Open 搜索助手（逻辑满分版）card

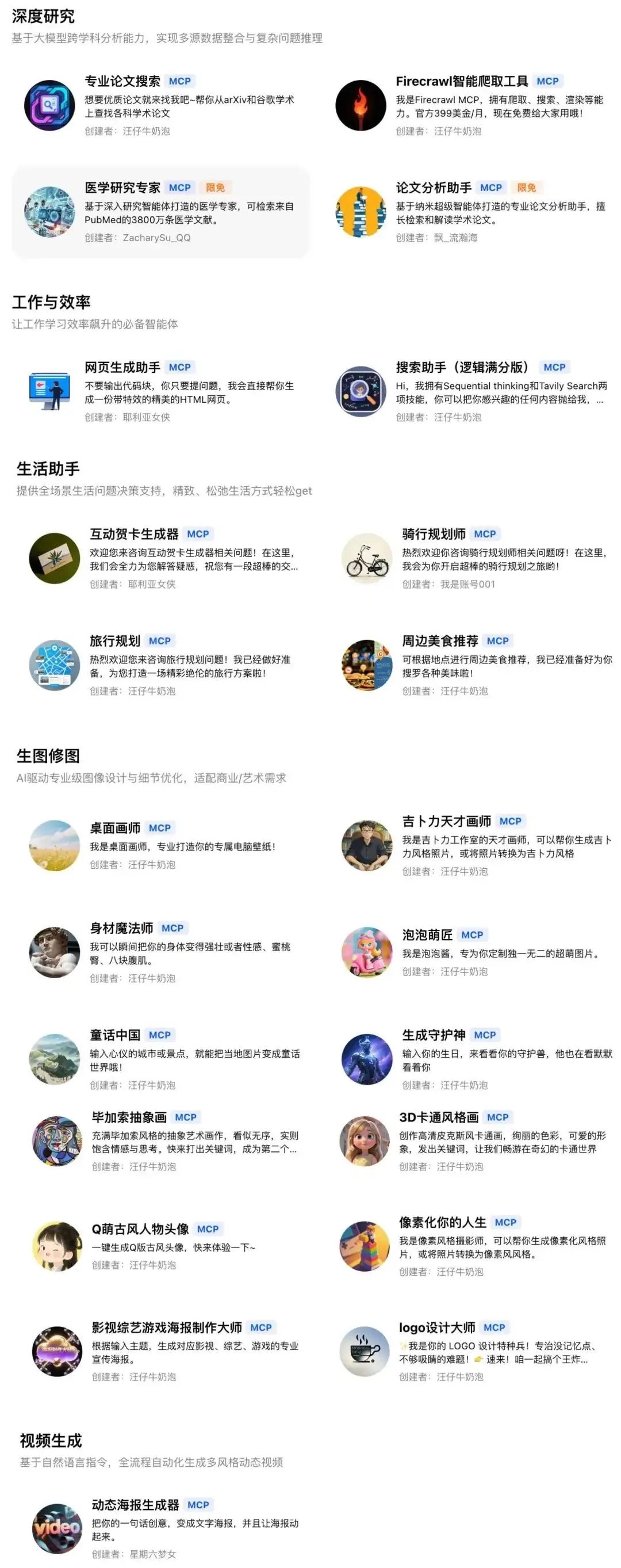[x=462, y=368]
